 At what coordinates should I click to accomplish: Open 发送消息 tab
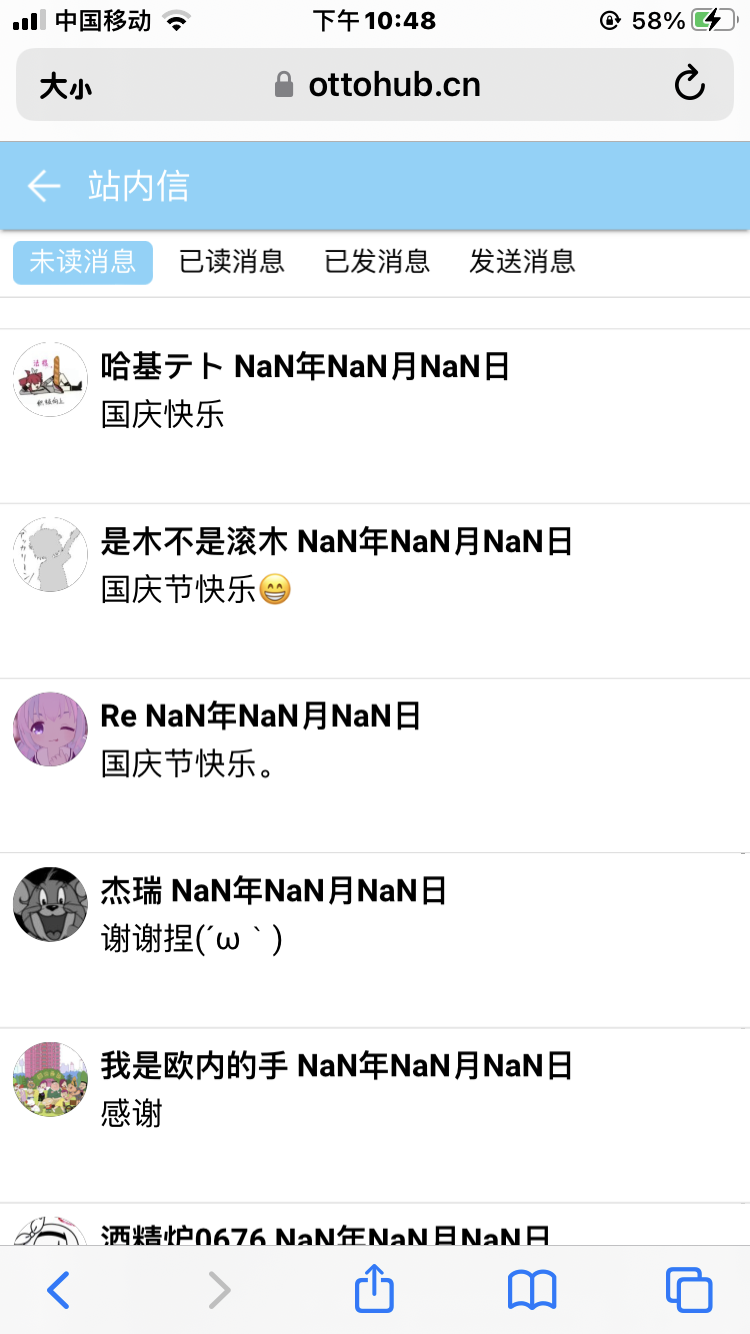point(522,262)
